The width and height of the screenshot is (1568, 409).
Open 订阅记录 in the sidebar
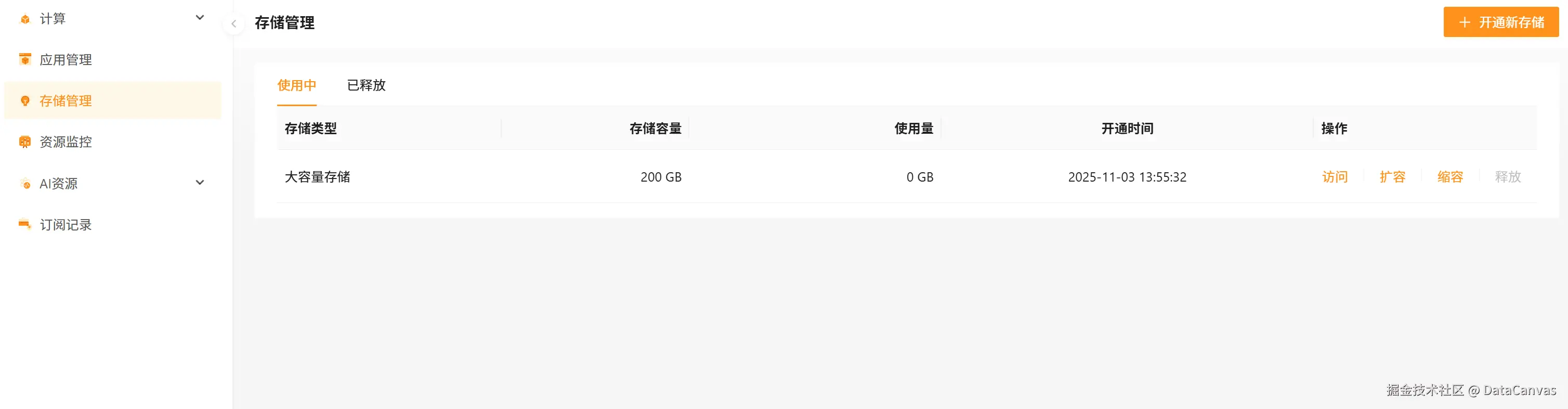click(x=66, y=225)
